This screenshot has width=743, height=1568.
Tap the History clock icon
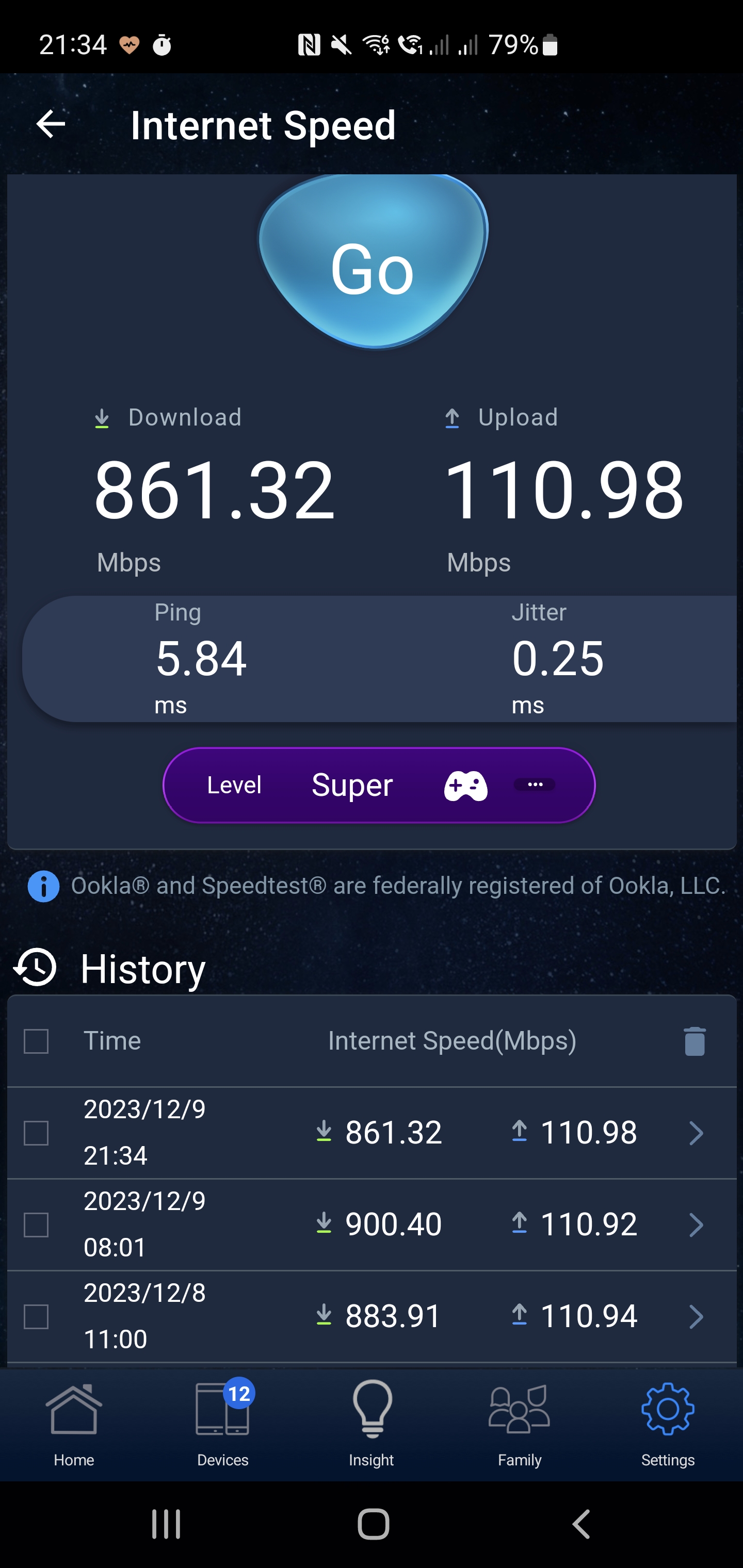[34, 968]
